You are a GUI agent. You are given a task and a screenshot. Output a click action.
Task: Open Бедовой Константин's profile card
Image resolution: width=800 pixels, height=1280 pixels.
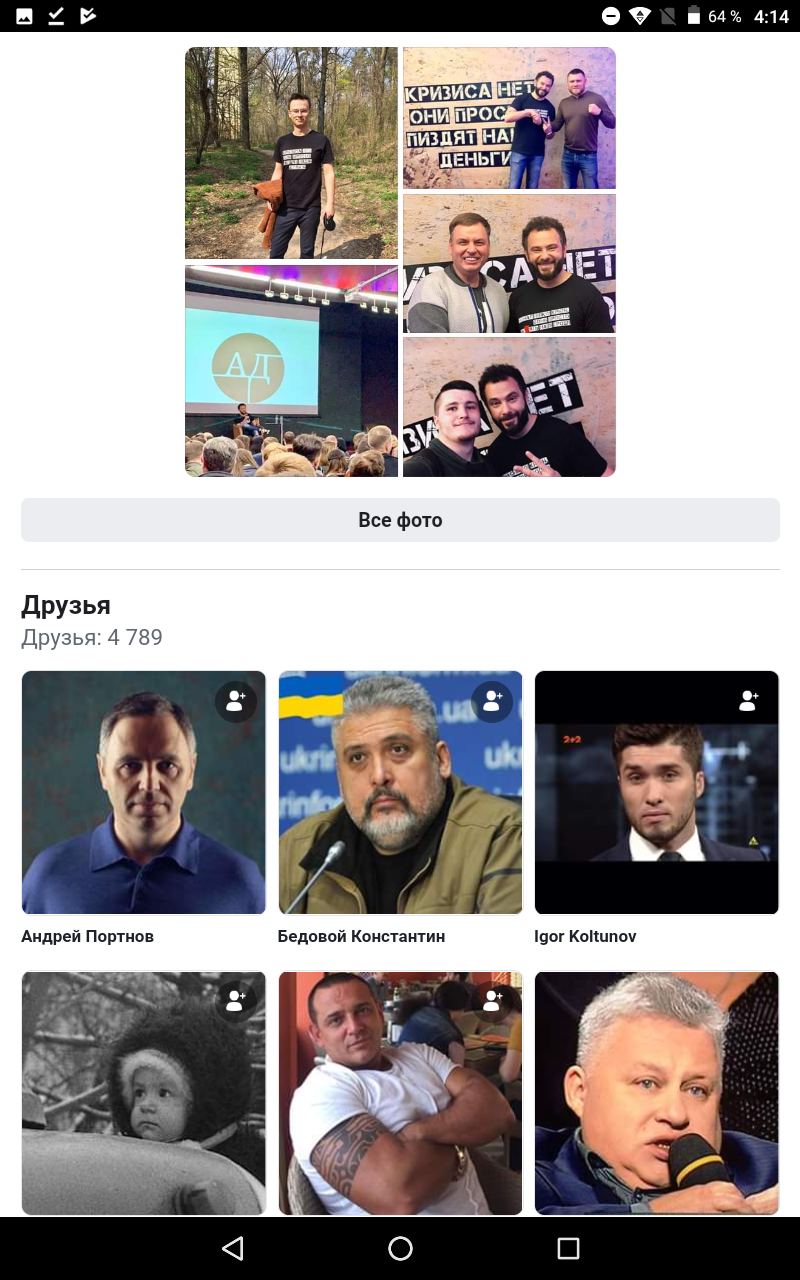click(400, 792)
